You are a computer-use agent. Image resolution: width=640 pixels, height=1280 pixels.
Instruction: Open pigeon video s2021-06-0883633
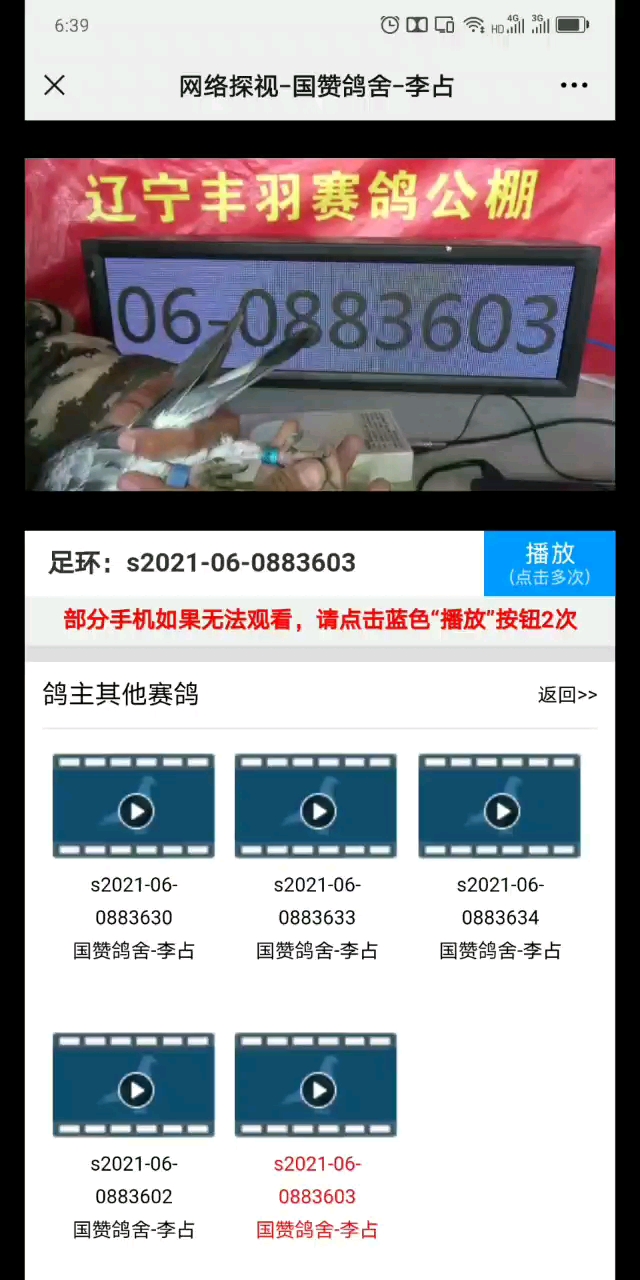click(x=316, y=806)
